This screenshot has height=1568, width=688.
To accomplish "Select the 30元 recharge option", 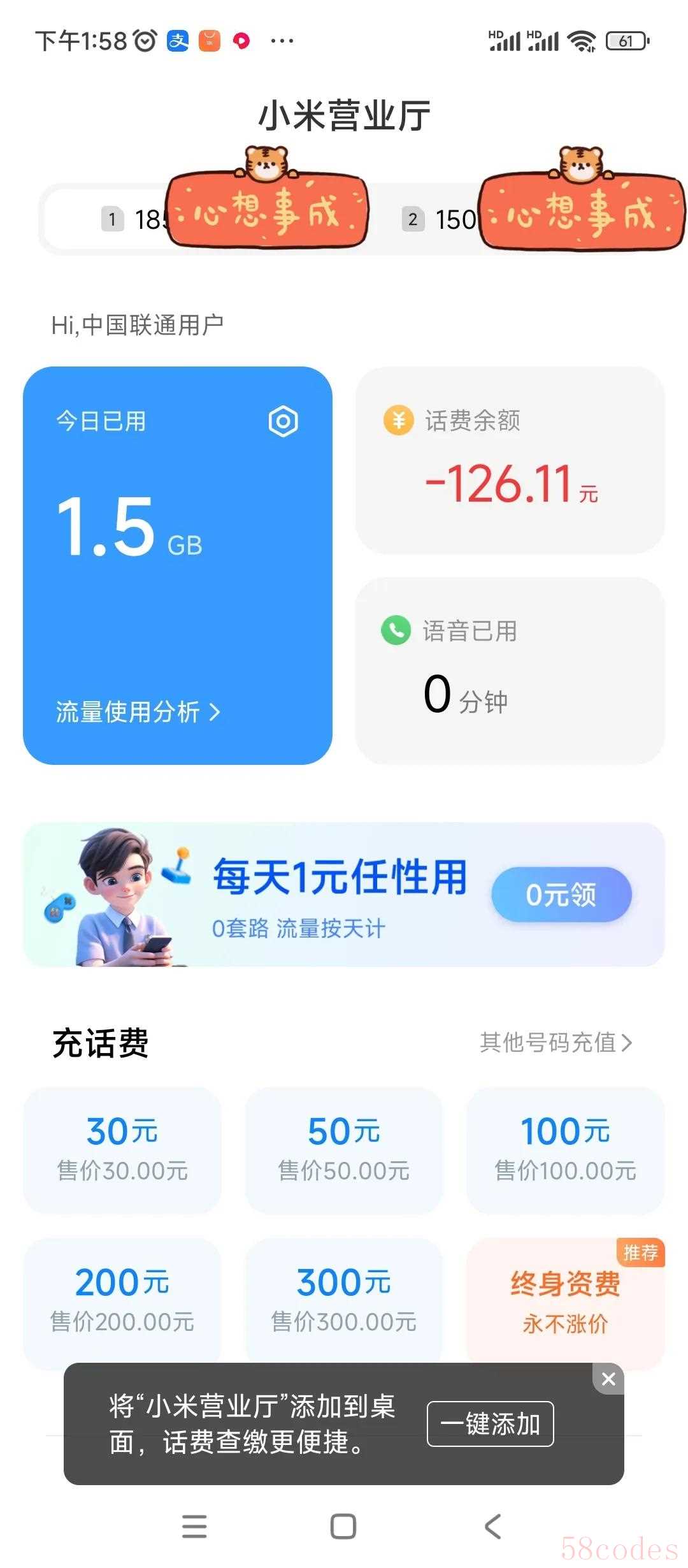I will (122, 1149).
